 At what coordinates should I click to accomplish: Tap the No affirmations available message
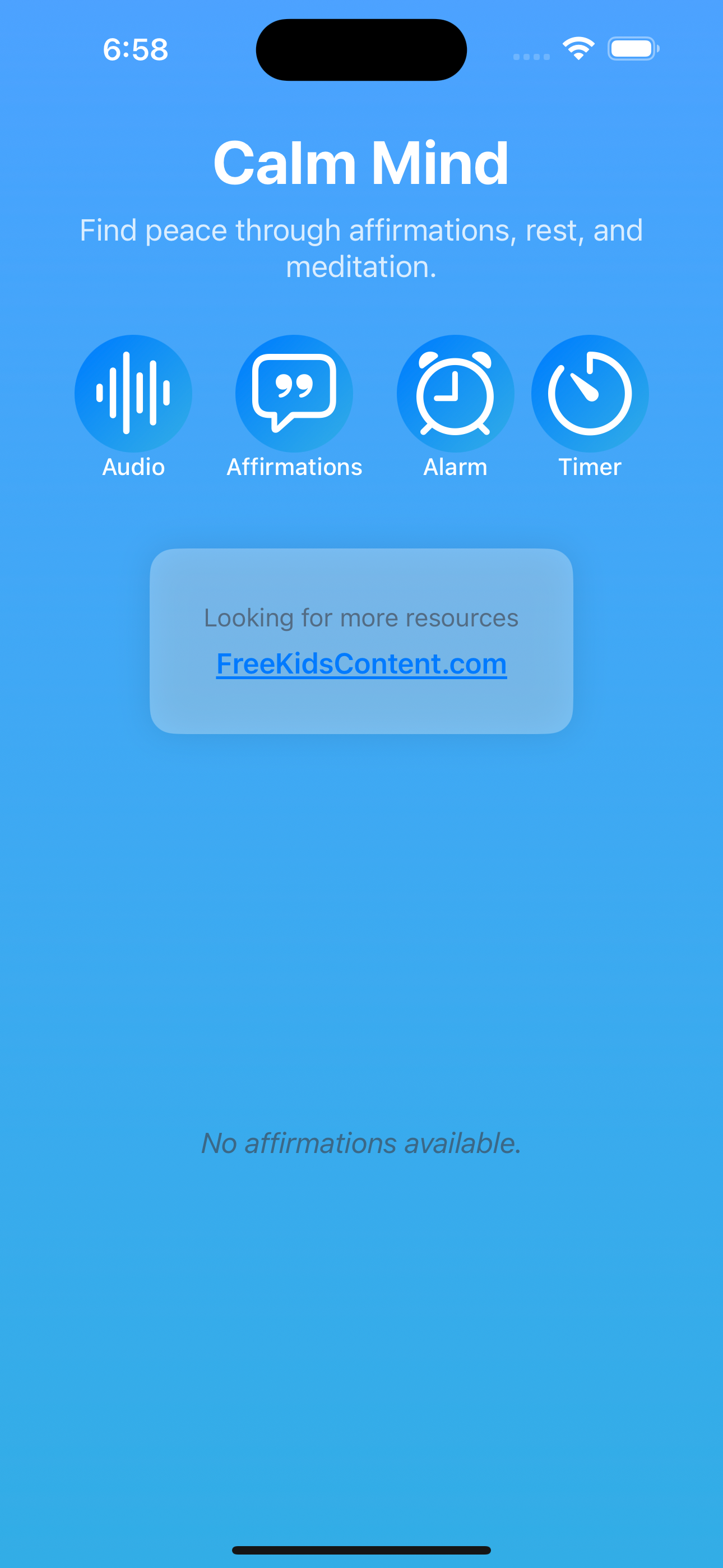[361, 1142]
